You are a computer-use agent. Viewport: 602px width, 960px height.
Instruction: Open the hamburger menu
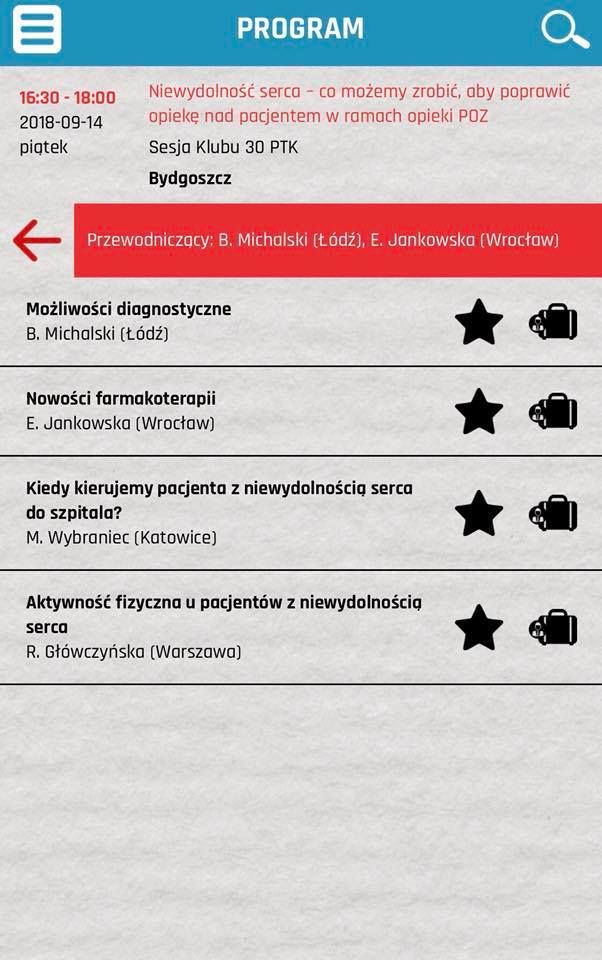click(x=37, y=29)
